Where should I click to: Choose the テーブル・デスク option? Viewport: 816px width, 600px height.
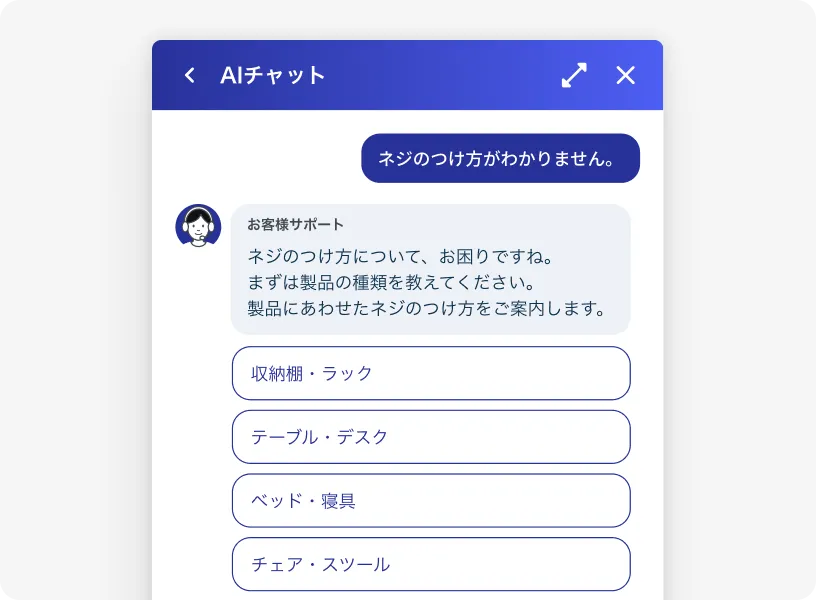(x=431, y=437)
